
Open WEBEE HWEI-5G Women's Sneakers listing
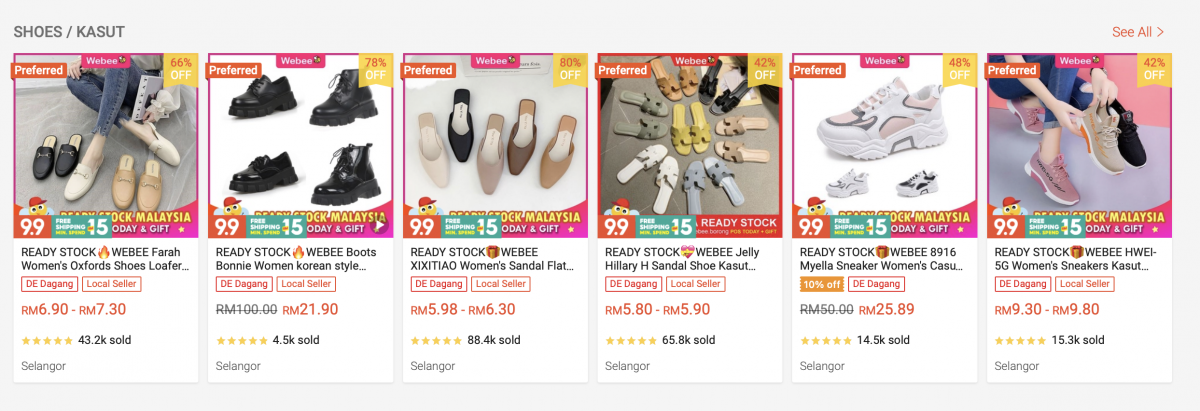1079,258
